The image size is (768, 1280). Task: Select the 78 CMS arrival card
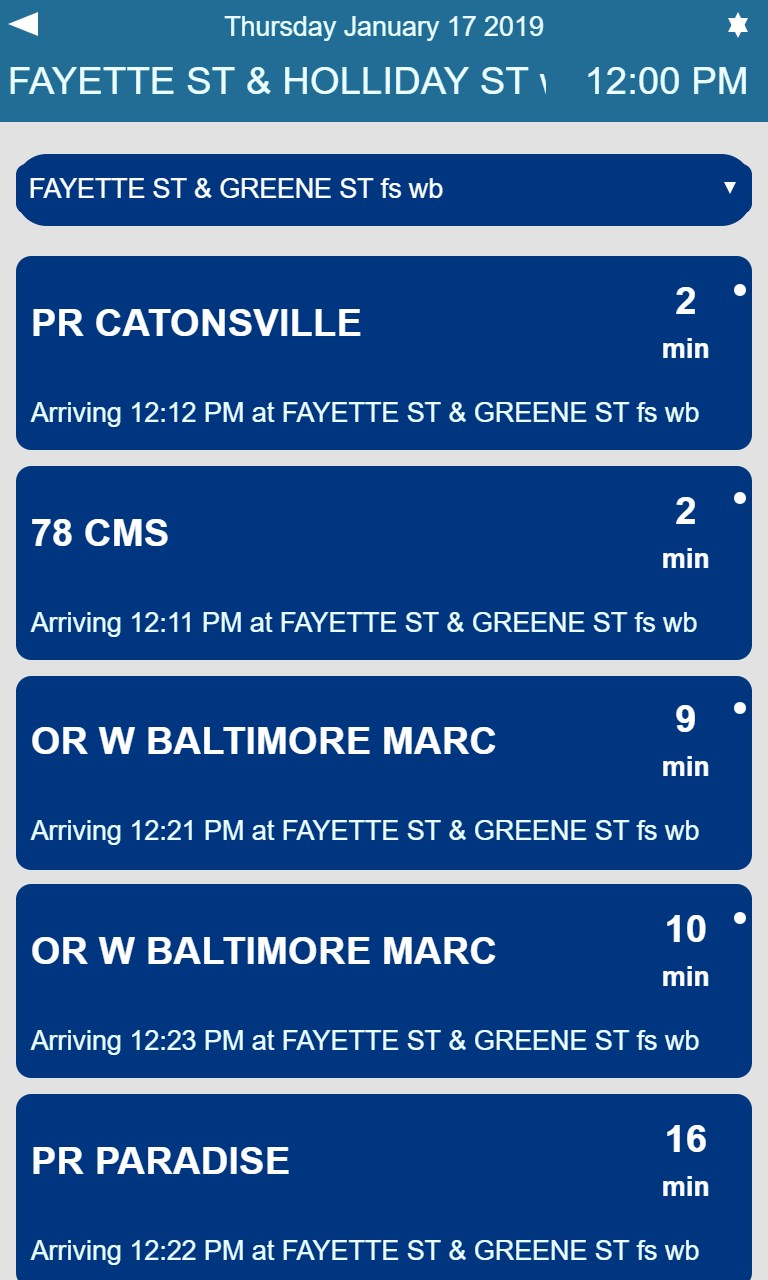point(384,563)
